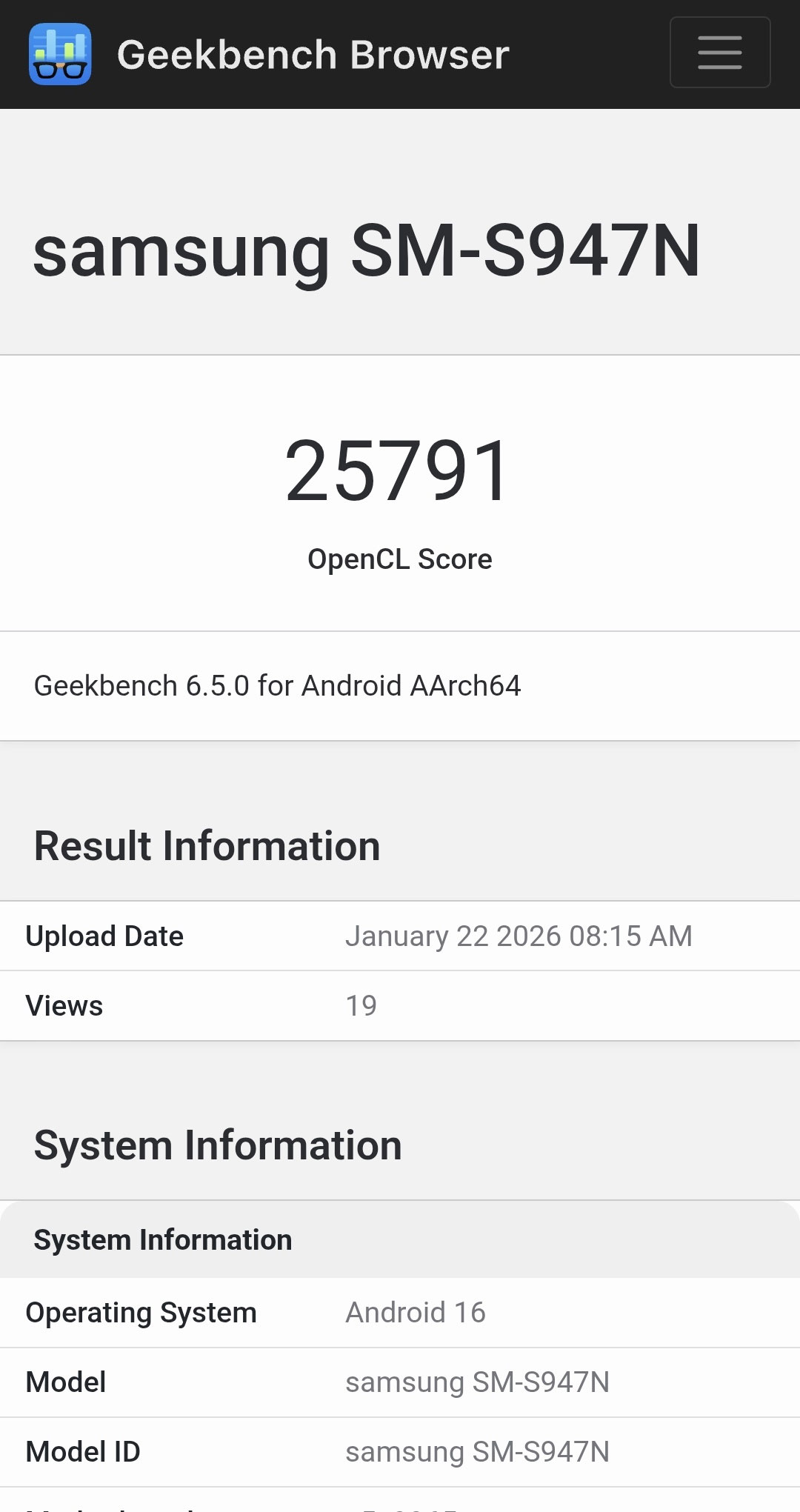The height and width of the screenshot is (1512, 800).
Task: Tap the January 22 2026 upload date
Action: 520,936
